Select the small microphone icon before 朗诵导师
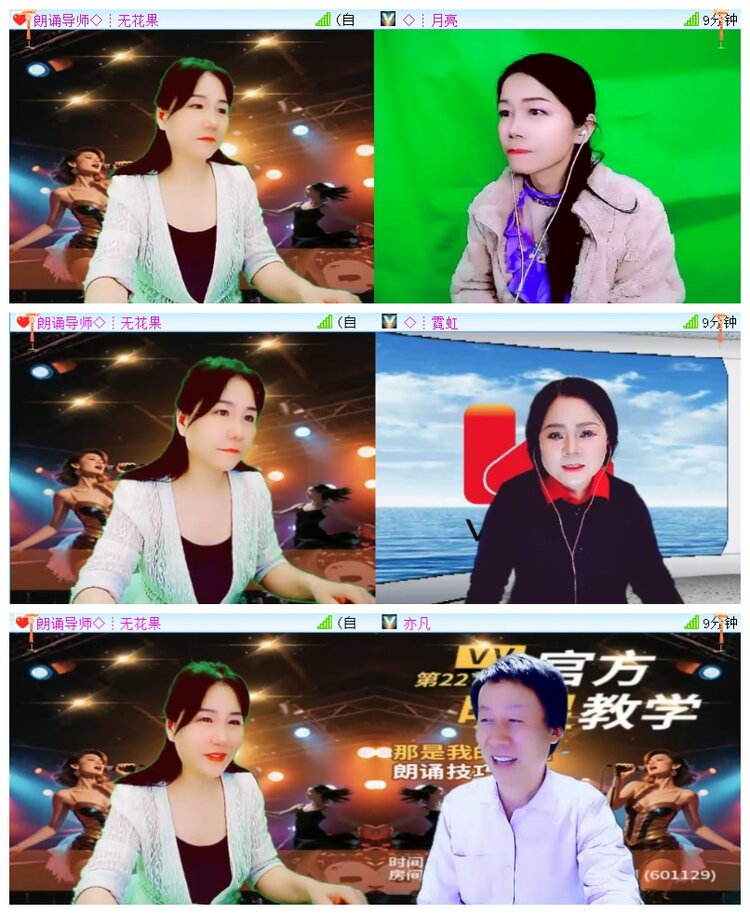Screen dimensions: 750x914 click(29, 16)
